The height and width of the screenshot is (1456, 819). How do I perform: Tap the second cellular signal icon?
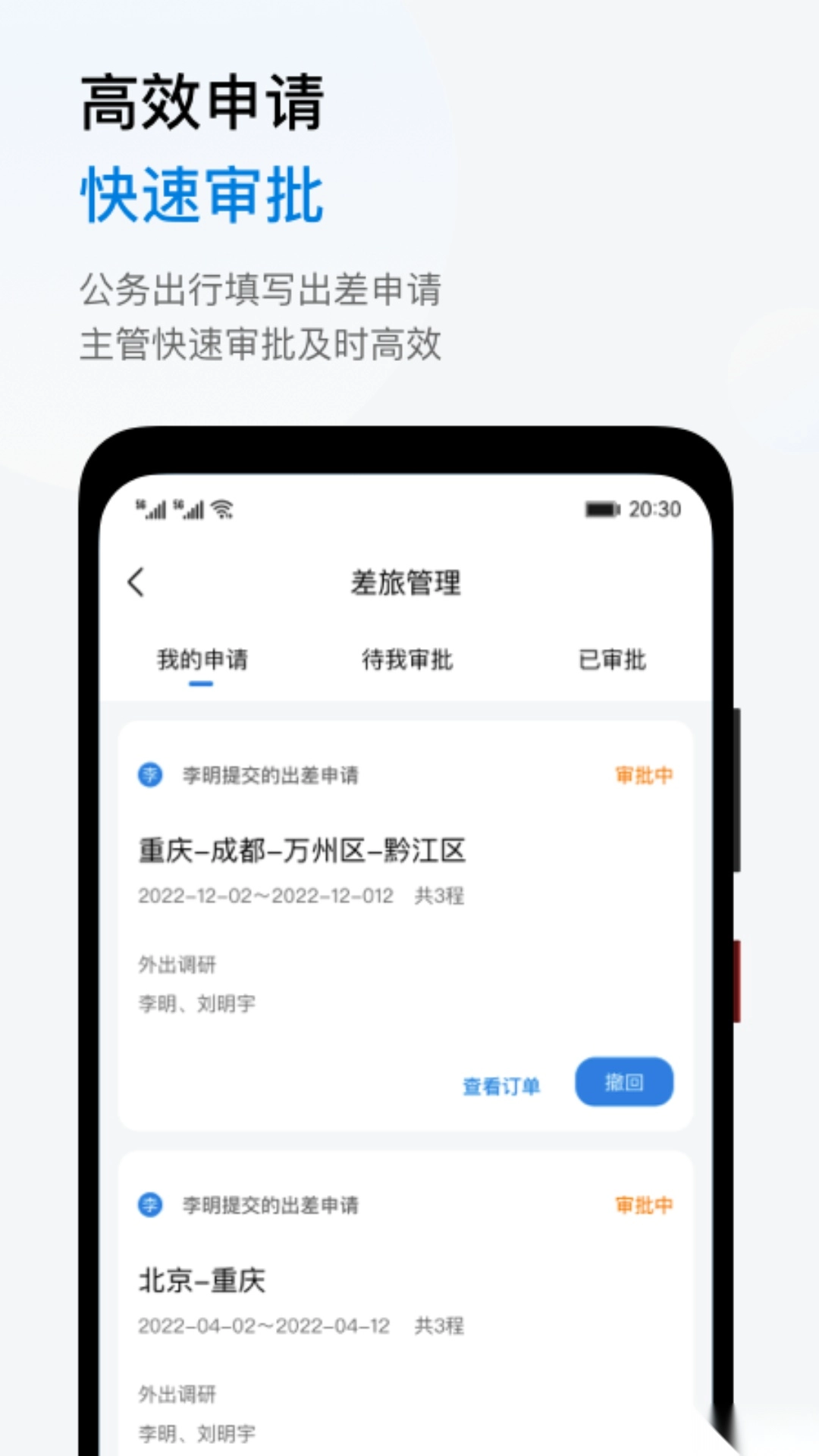click(x=190, y=510)
